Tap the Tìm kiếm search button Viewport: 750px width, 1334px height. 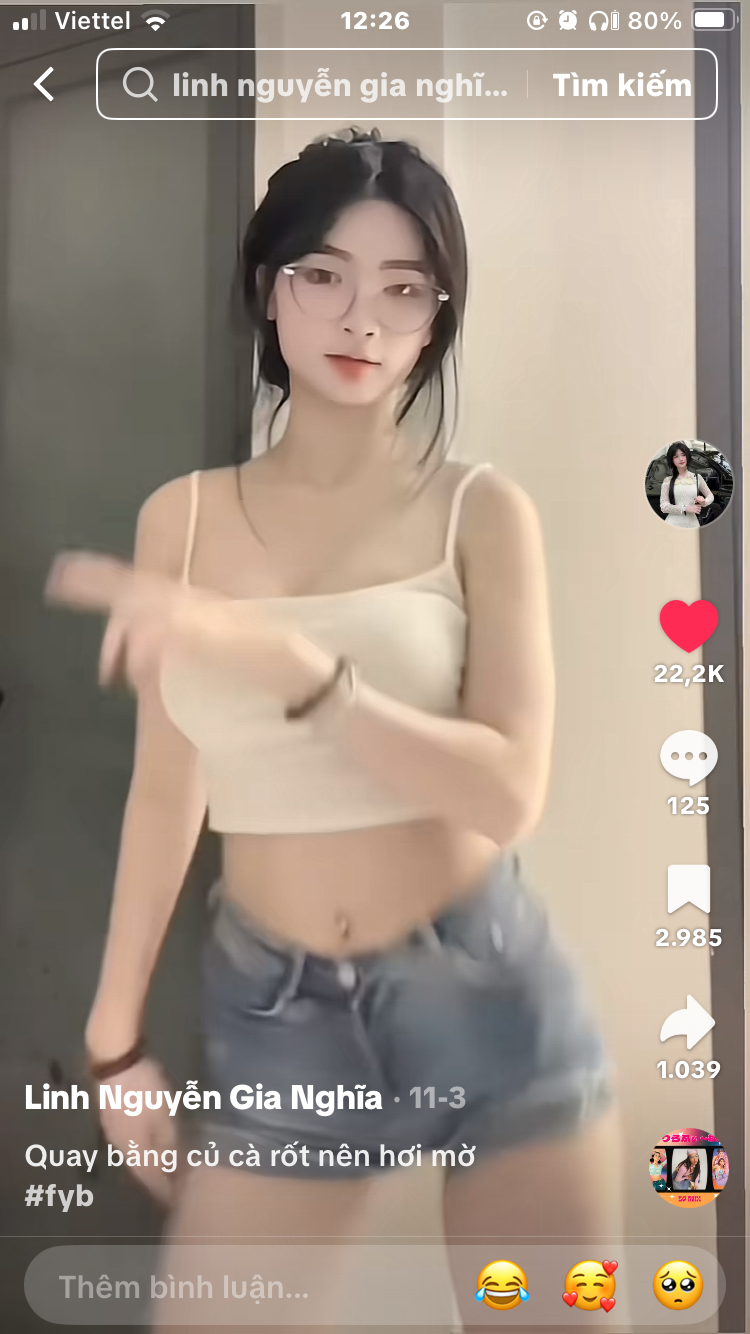tap(622, 85)
